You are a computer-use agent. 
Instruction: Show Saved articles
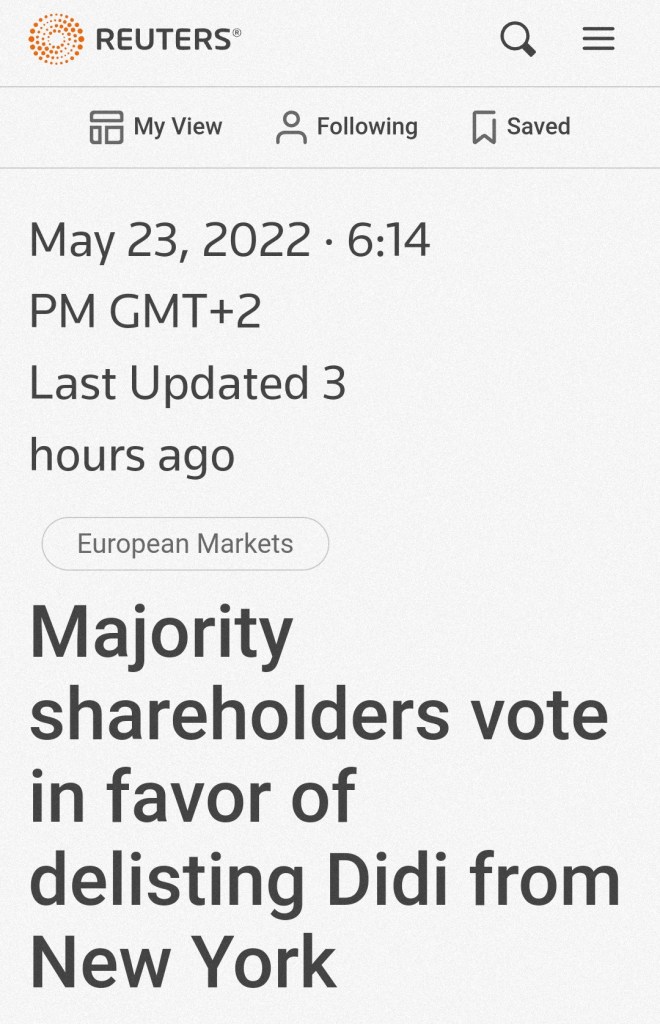coord(520,127)
